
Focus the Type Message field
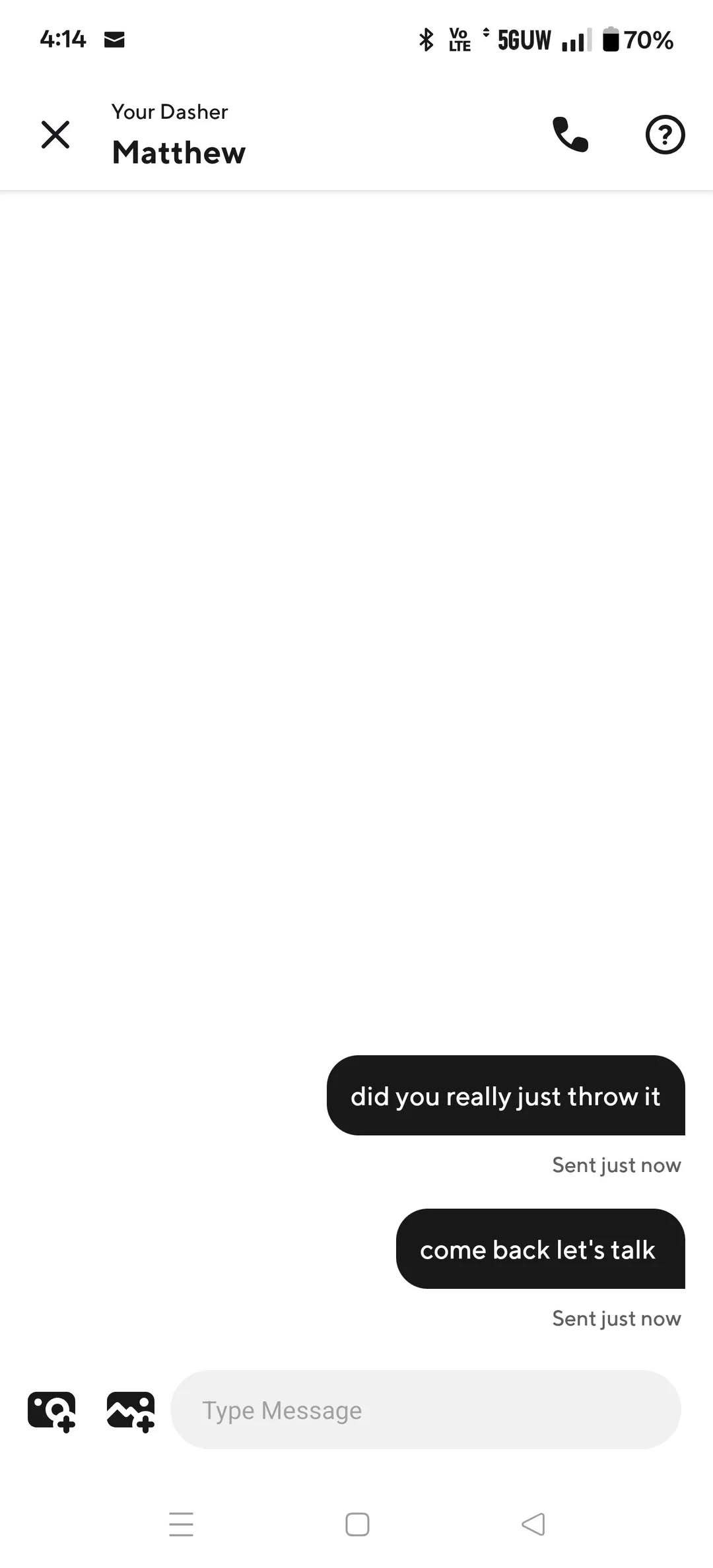[426, 1410]
